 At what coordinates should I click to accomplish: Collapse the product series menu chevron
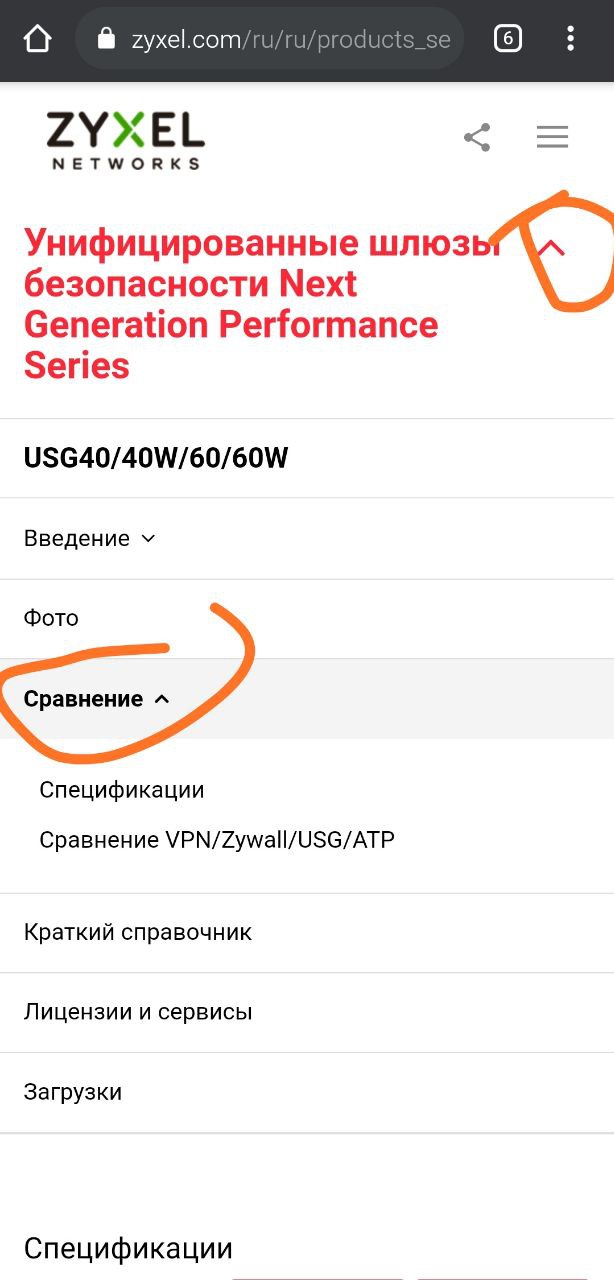551,248
